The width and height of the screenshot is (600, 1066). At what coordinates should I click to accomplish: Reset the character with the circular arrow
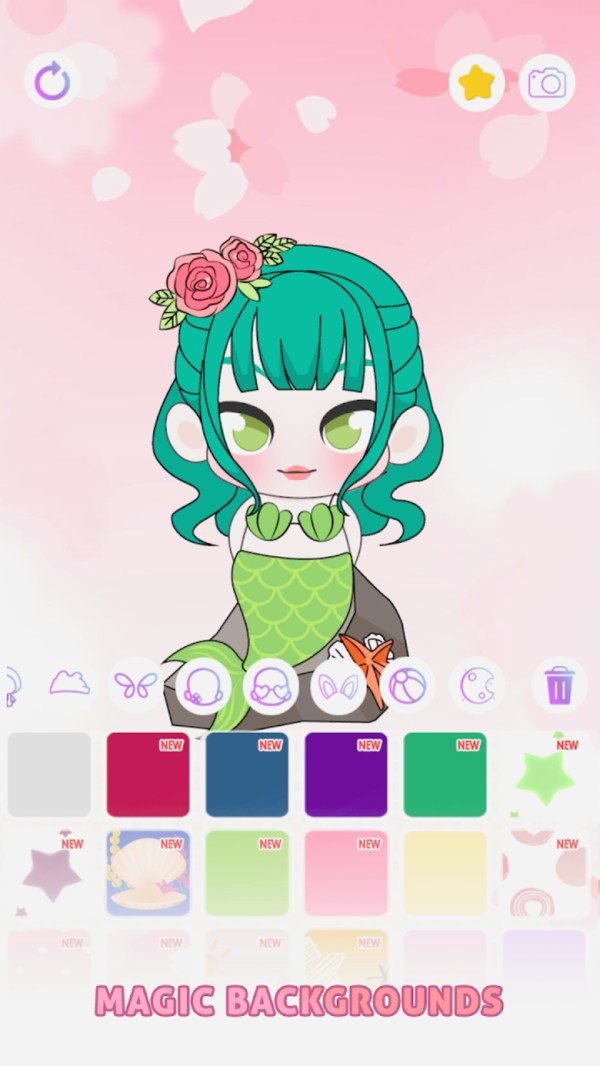[52, 82]
